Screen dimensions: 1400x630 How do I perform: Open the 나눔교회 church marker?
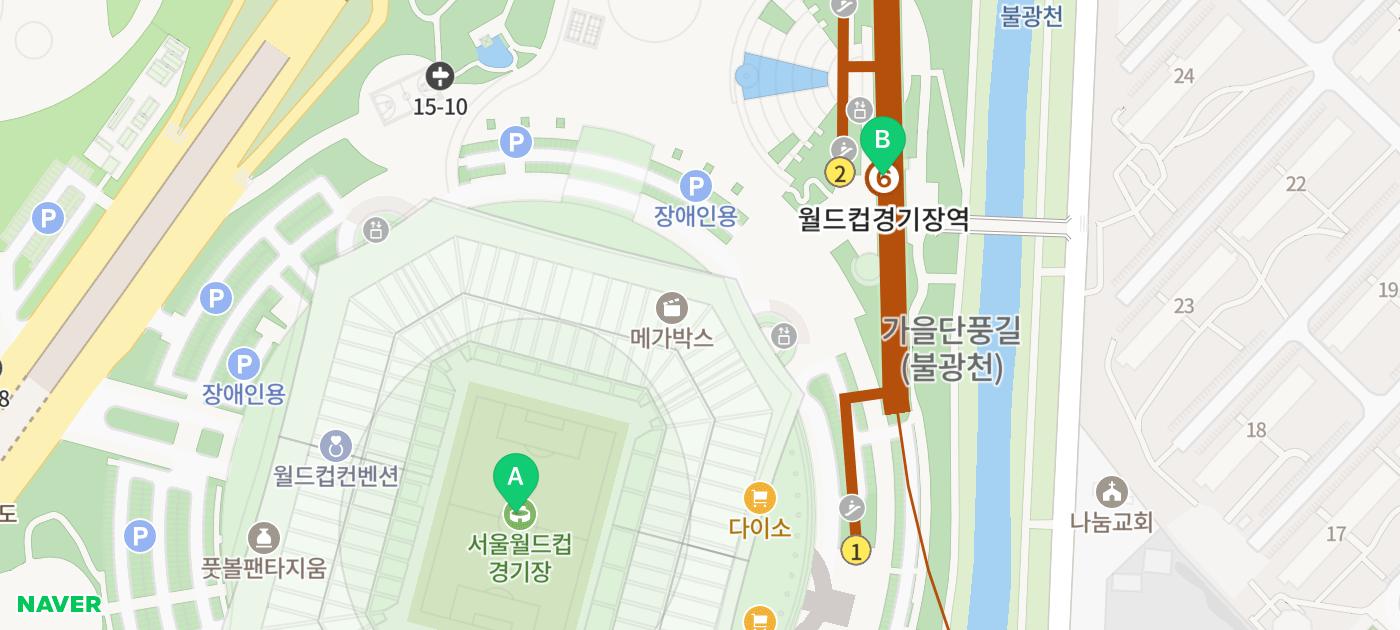click(1111, 492)
